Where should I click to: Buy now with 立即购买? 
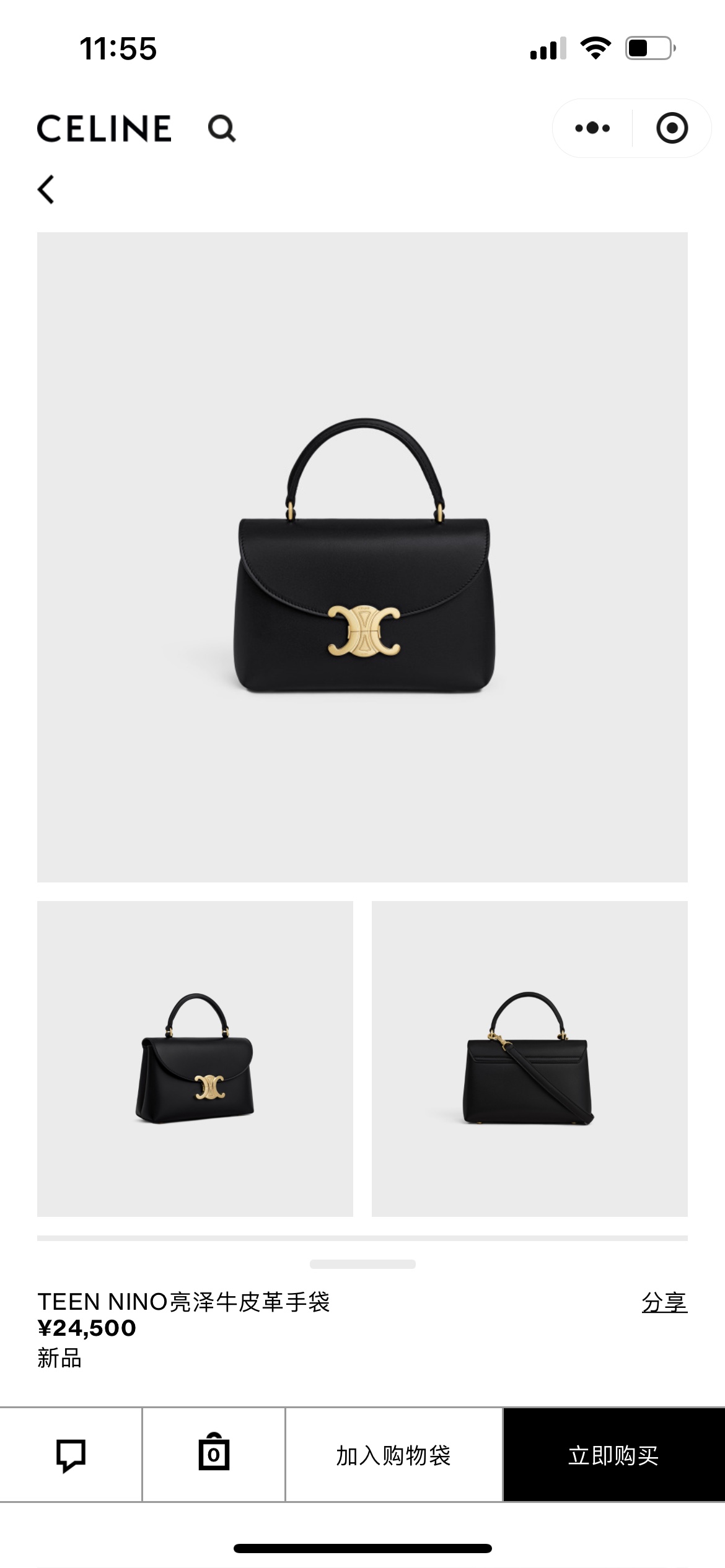click(613, 1455)
